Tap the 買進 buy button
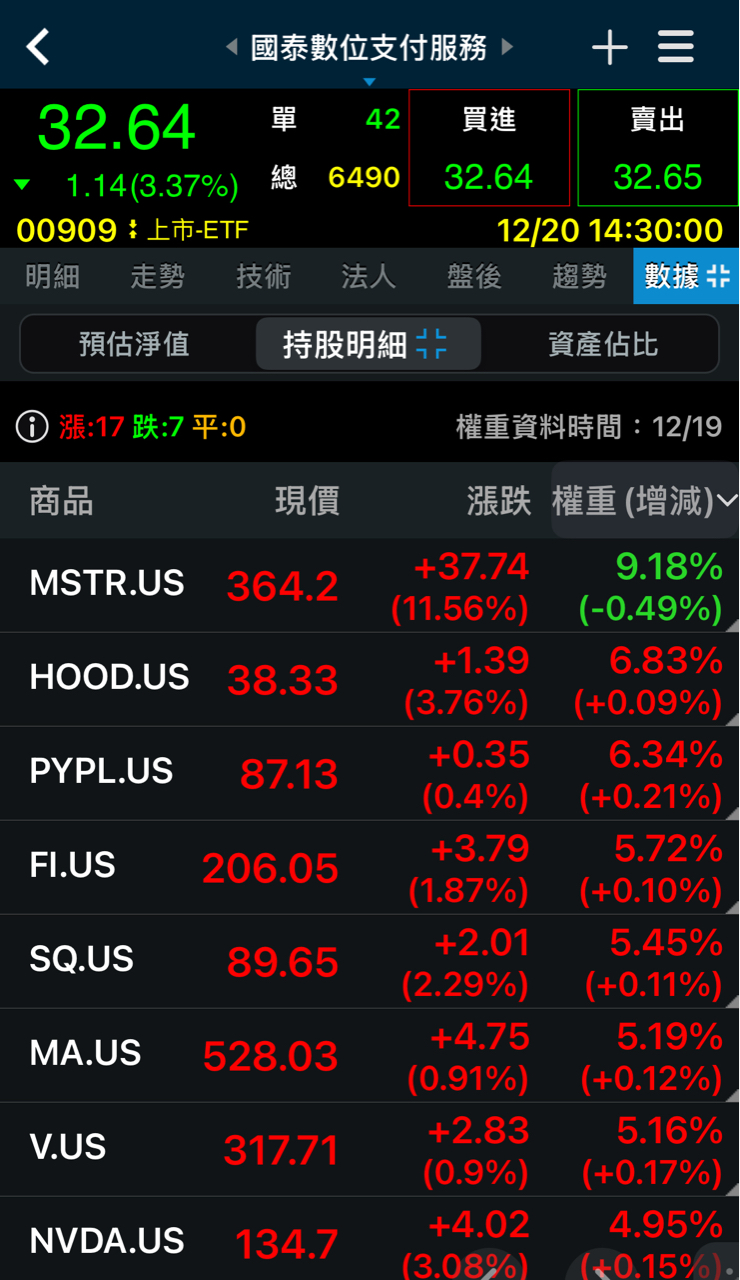 pos(489,148)
